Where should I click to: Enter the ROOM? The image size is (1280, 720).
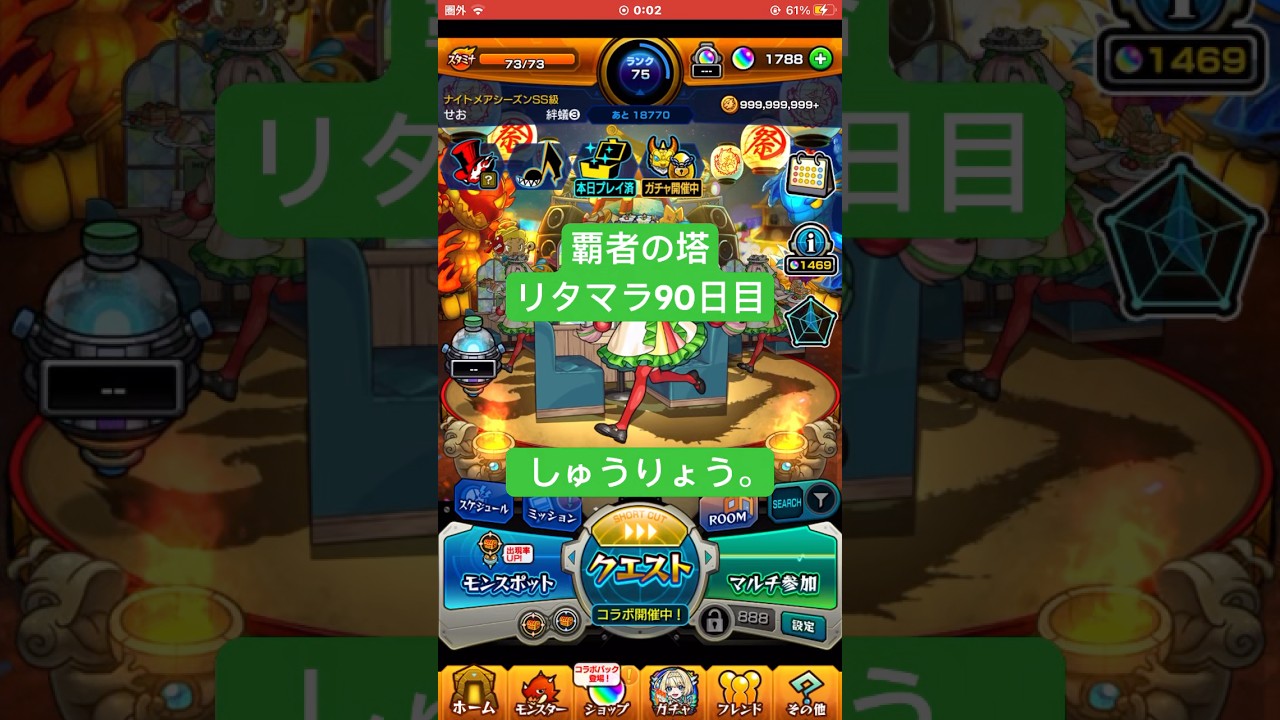(727, 514)
